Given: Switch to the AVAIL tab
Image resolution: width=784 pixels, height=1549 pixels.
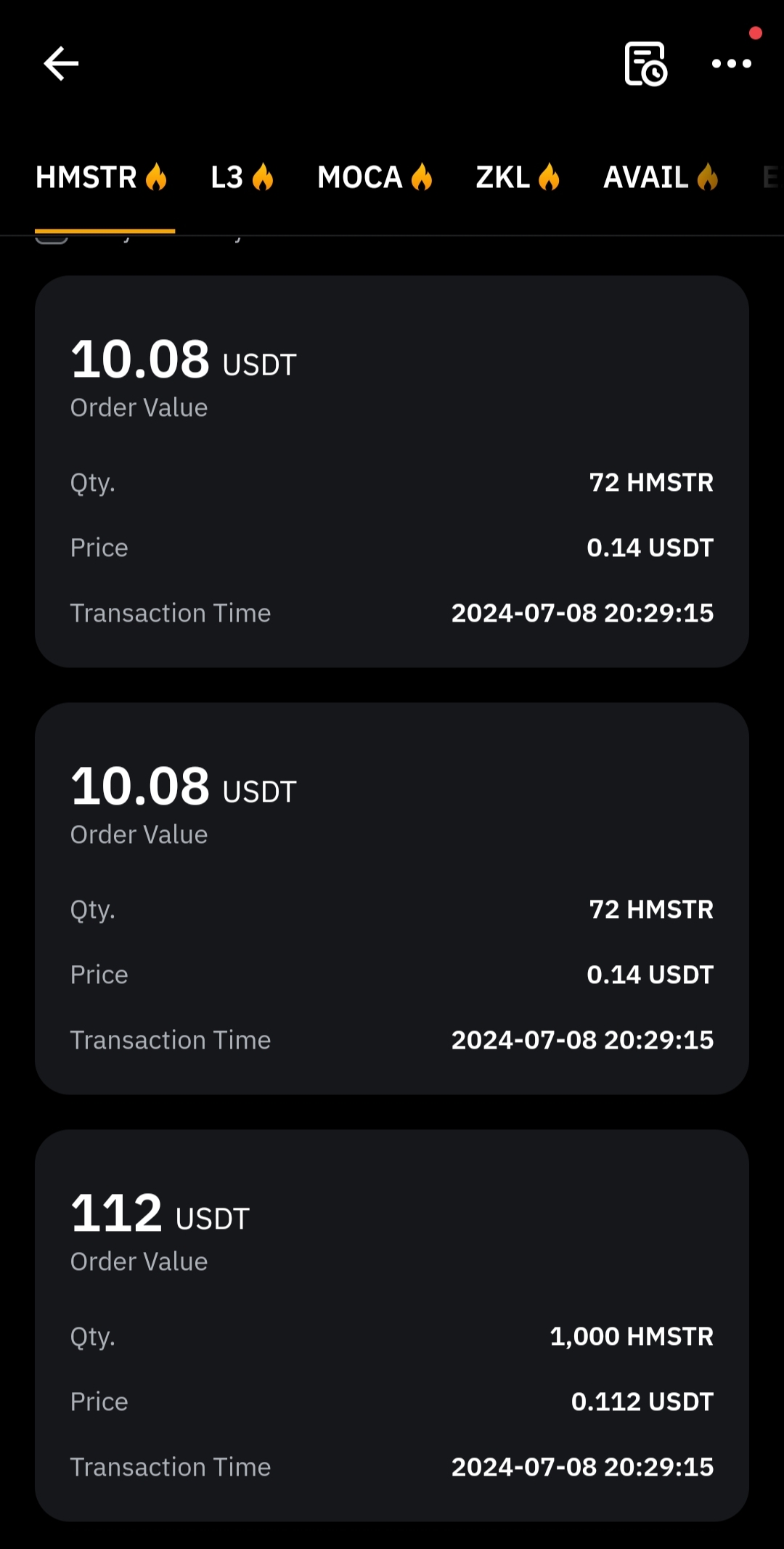Looking at the screenshot, I should point(660,178).
